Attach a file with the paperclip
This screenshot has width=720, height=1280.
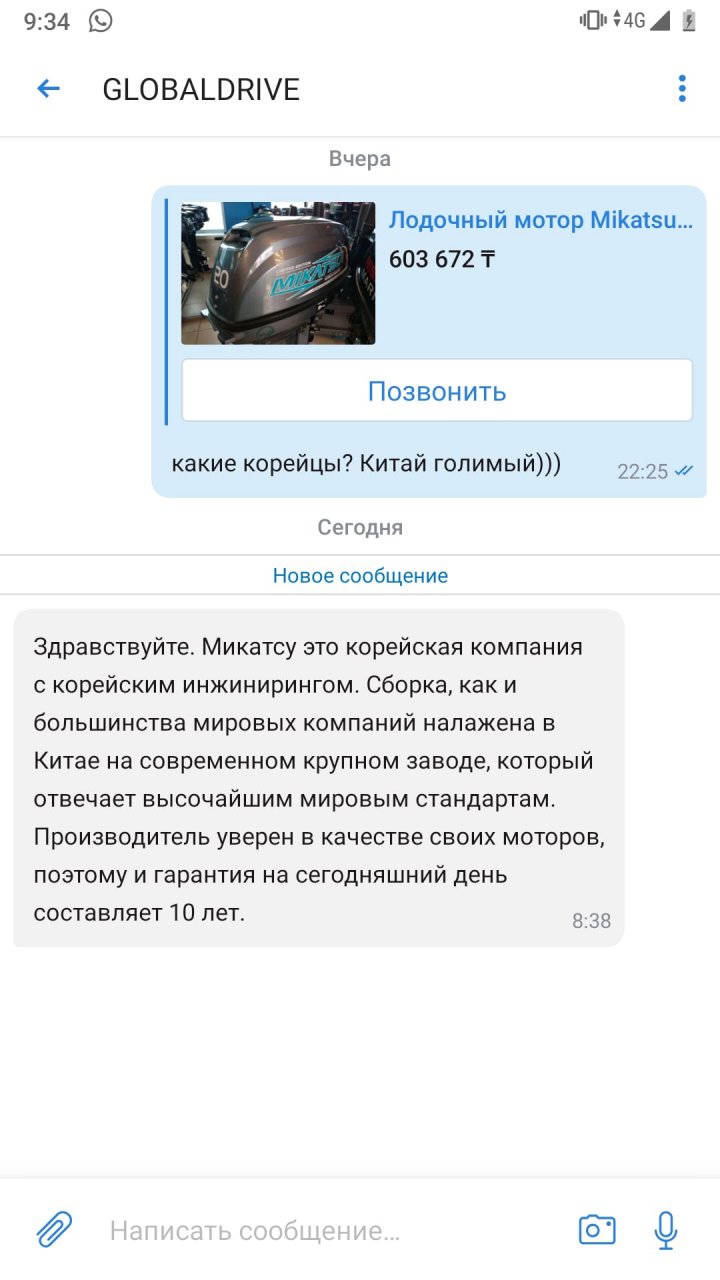[x=55, y=1229]
